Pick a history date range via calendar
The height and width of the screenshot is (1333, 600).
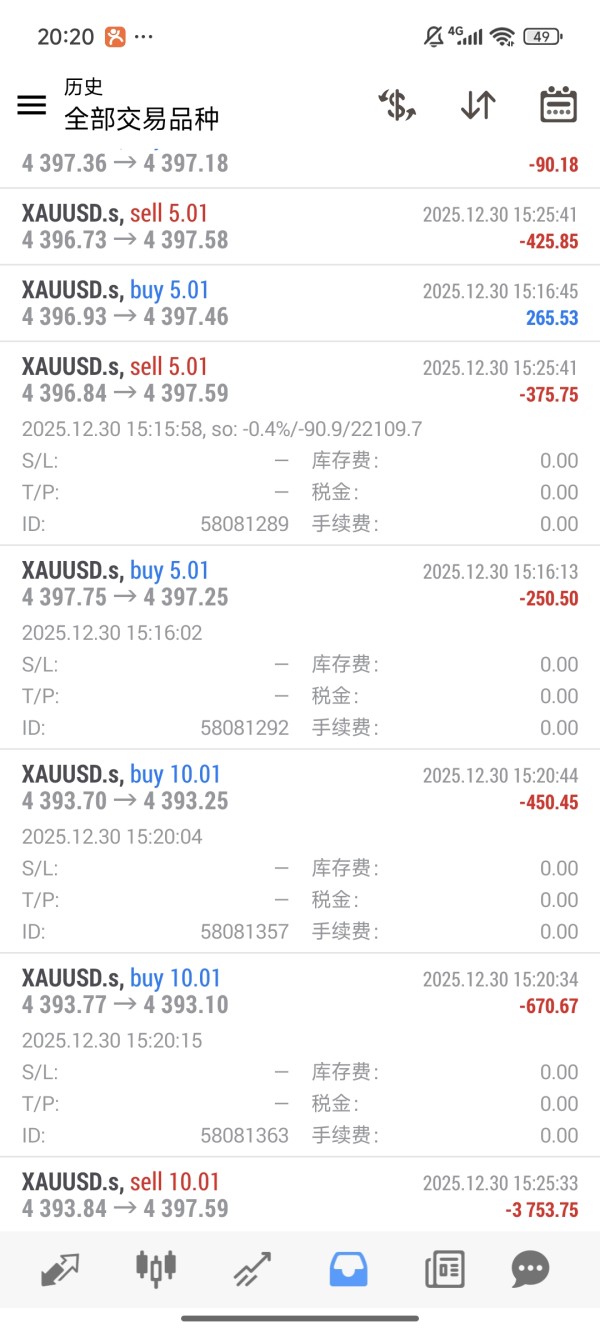tap(558, 105)
